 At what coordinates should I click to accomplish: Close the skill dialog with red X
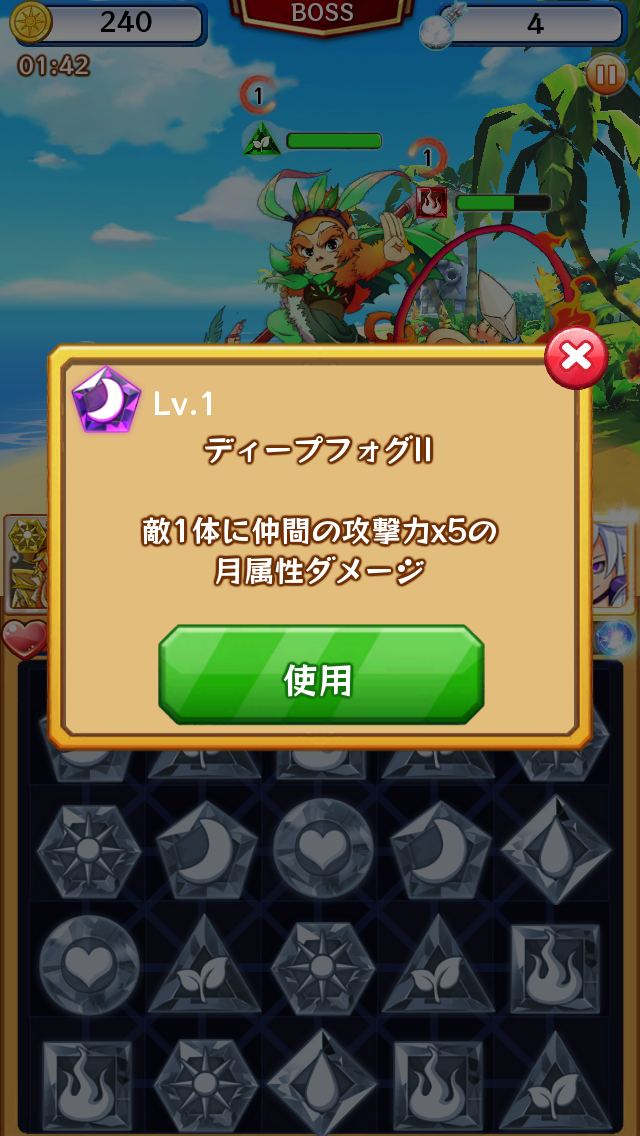576,356
